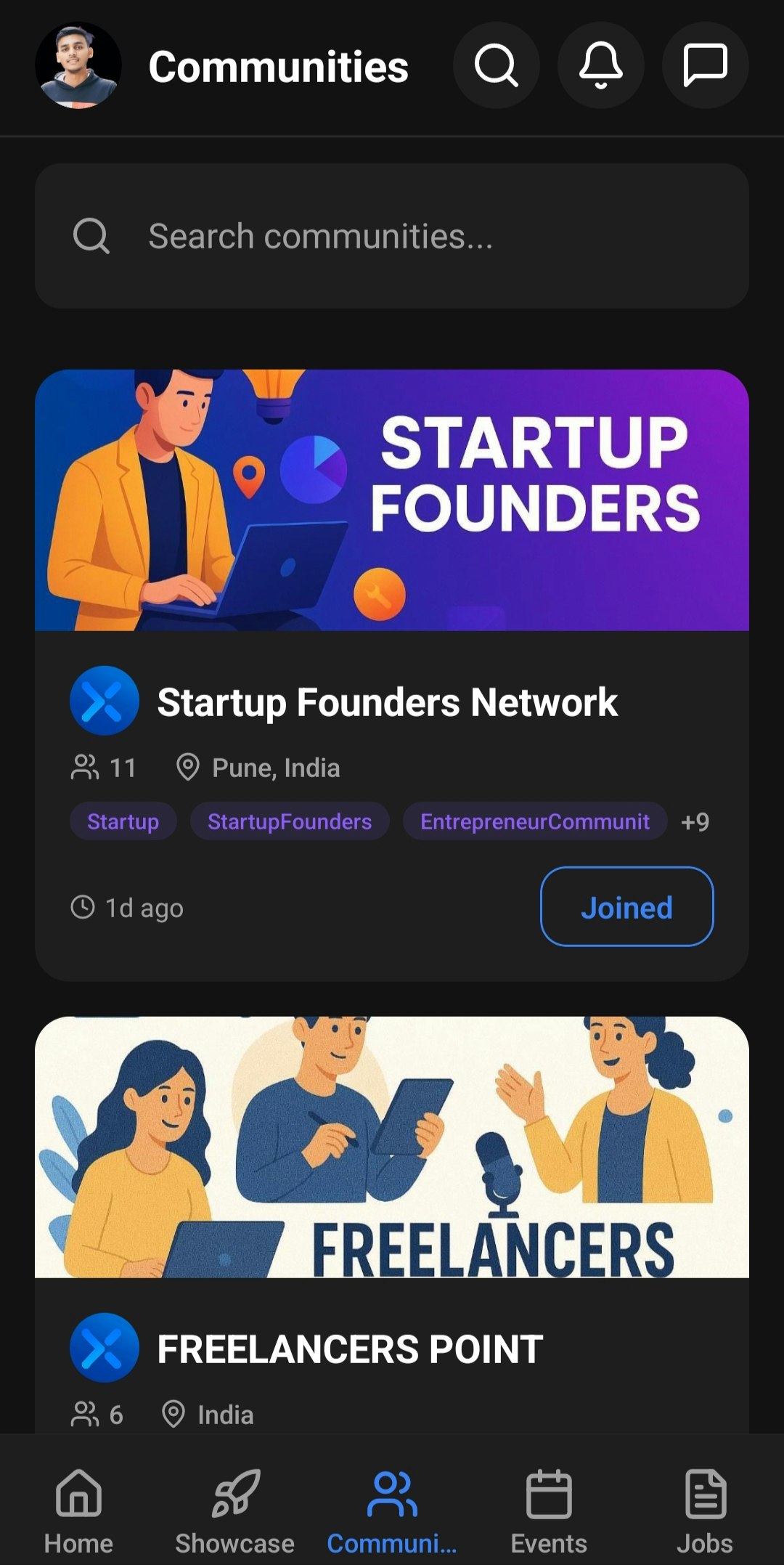The width and height of the screenshot is (784, 1565).
Task: Open the messages chat icon
Action: (x=705, y=65)
